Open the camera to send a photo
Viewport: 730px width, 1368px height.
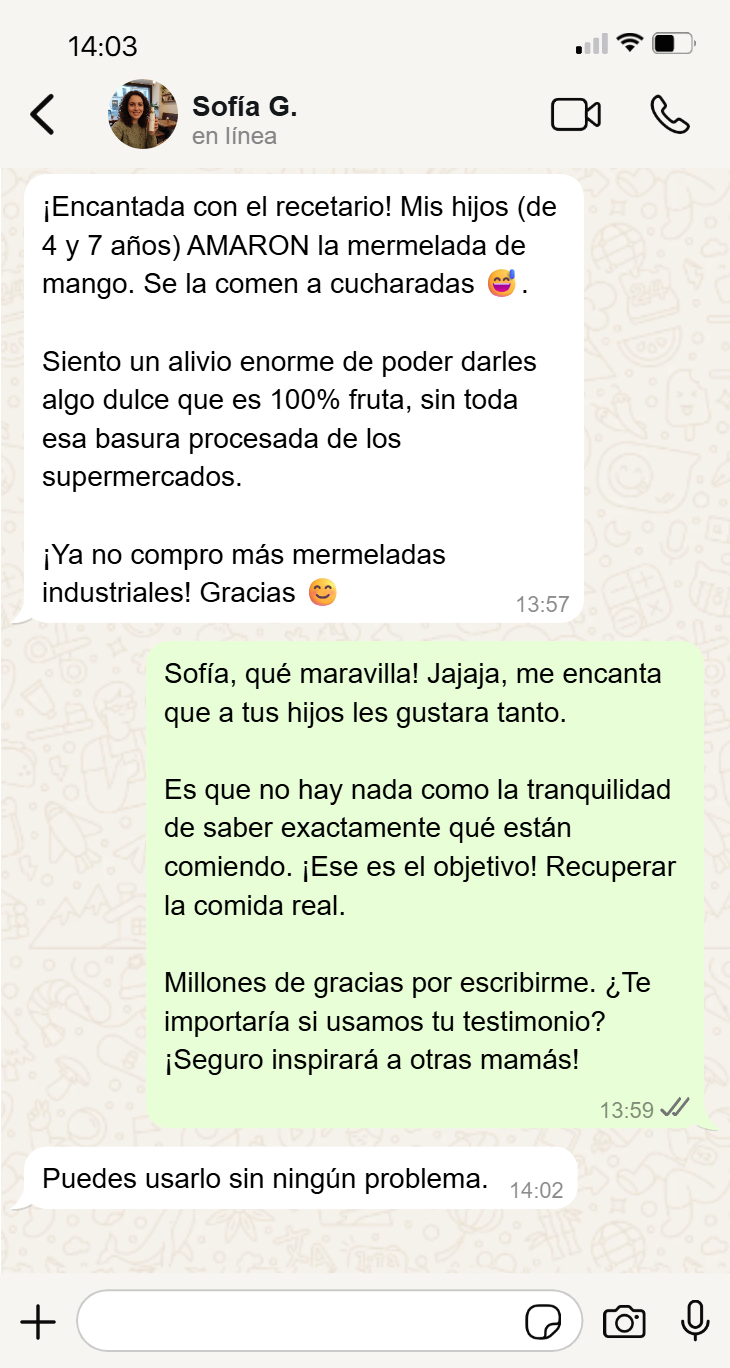click(624, 1322)
